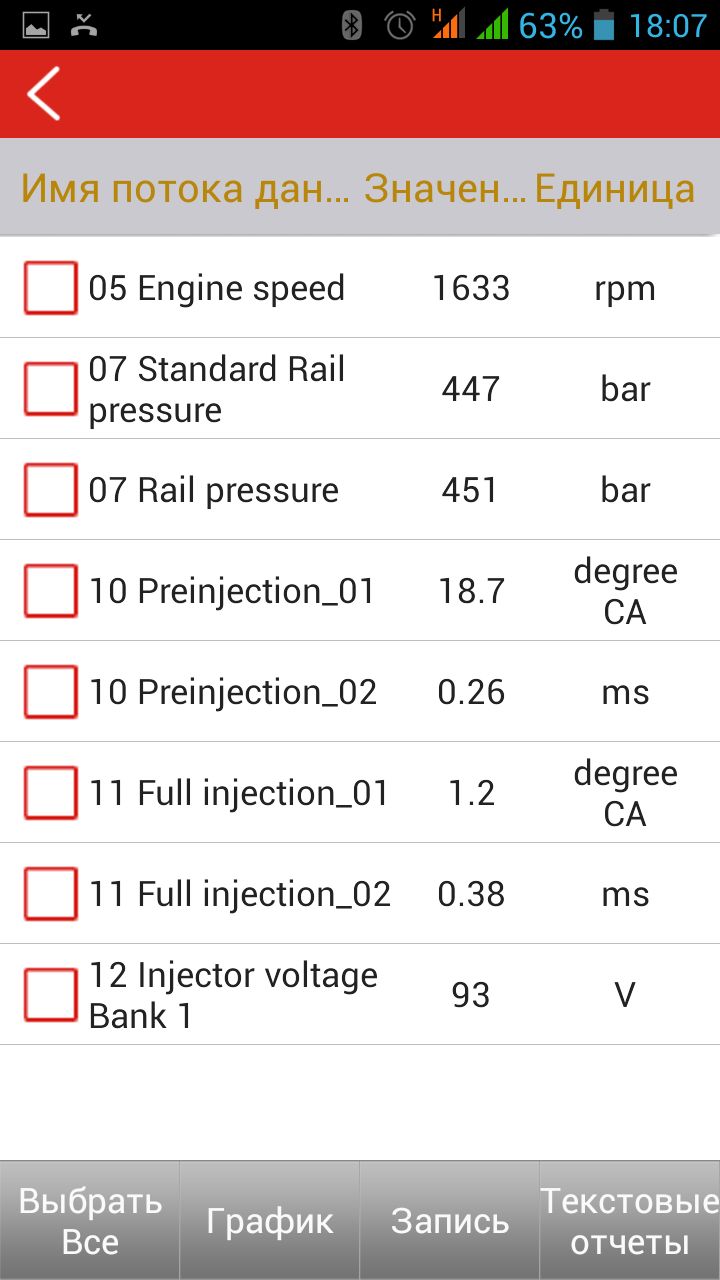Open Текстовые отчеты
The image size is (720, 1280).
click(630, 1221)
